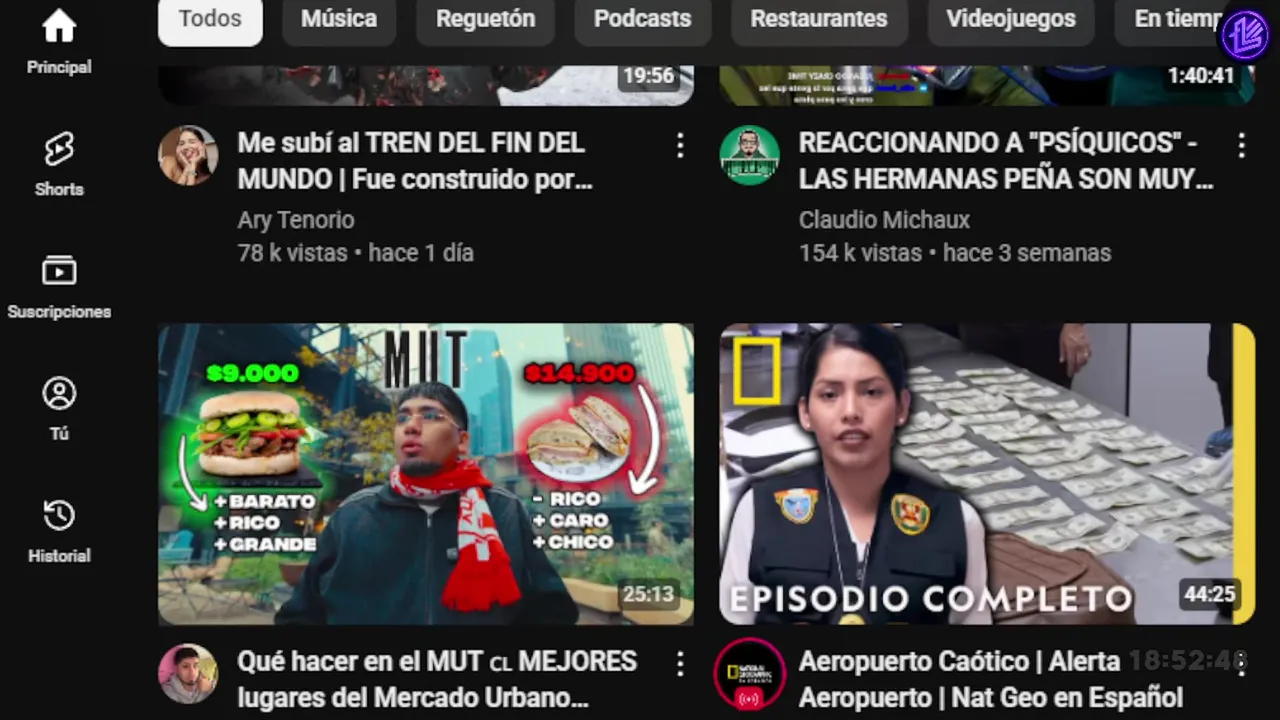Open the account avatar at top right
The width and height of the screenshot is (1280, 720).
1244,37
